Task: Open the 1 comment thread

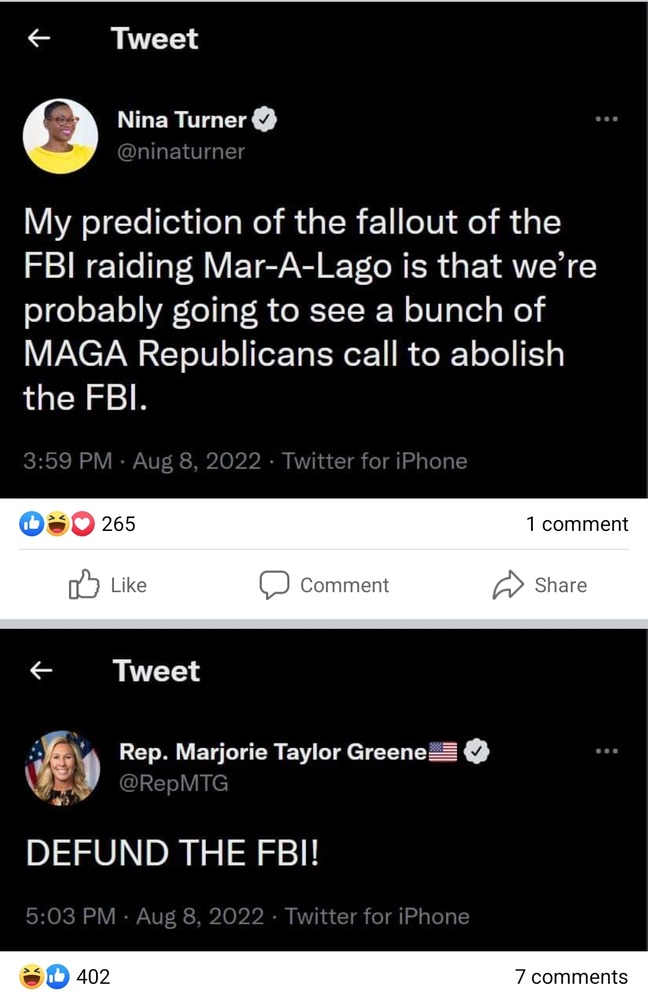Action: pyautogui.click(x=577, y=524)
